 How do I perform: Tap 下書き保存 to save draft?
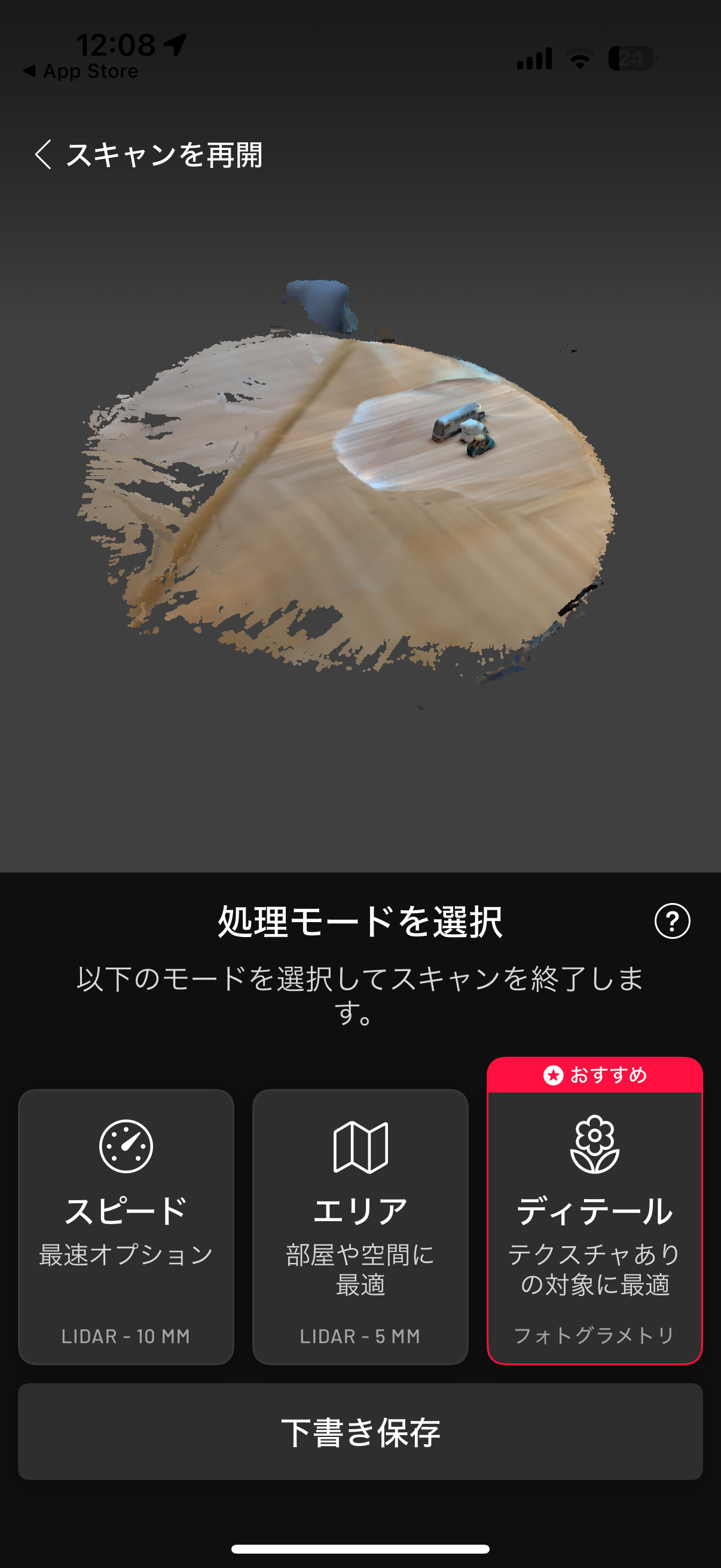tap(360, 1432)
